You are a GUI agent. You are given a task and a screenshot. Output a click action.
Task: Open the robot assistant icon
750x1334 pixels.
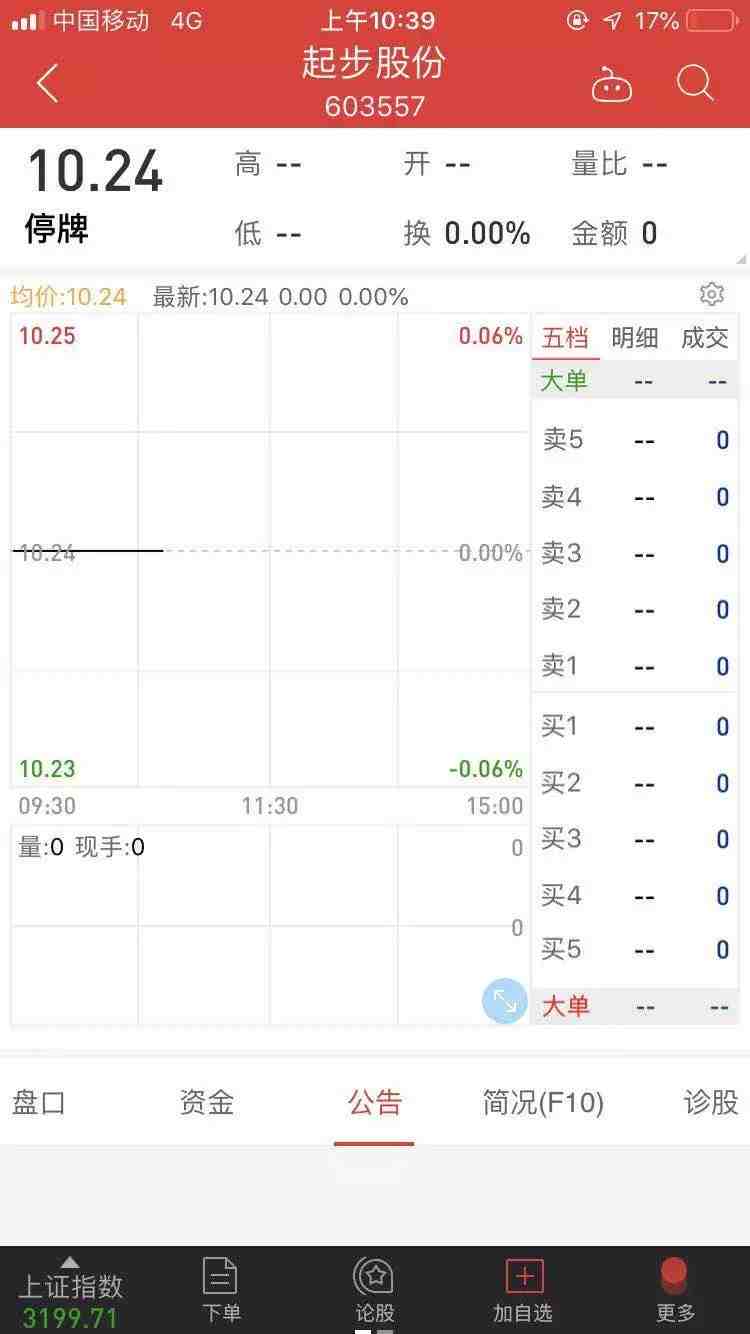pyautogui.click(x=612, y=85)
